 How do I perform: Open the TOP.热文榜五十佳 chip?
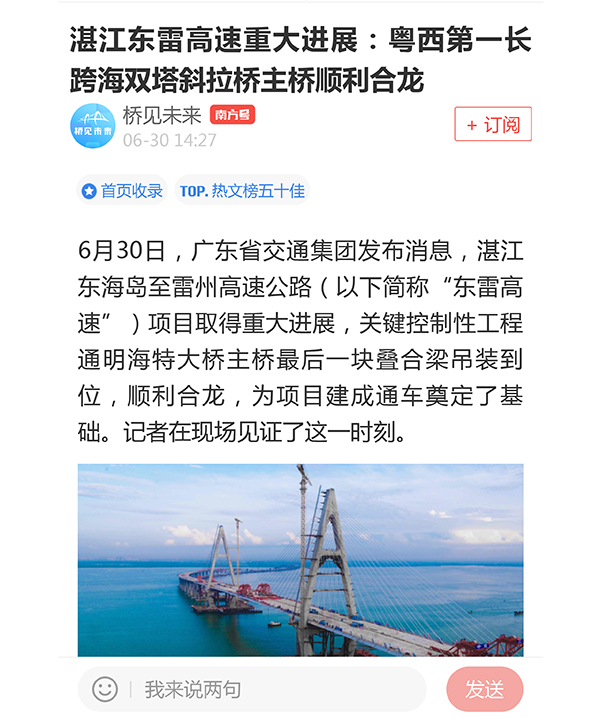pos(241,191)
